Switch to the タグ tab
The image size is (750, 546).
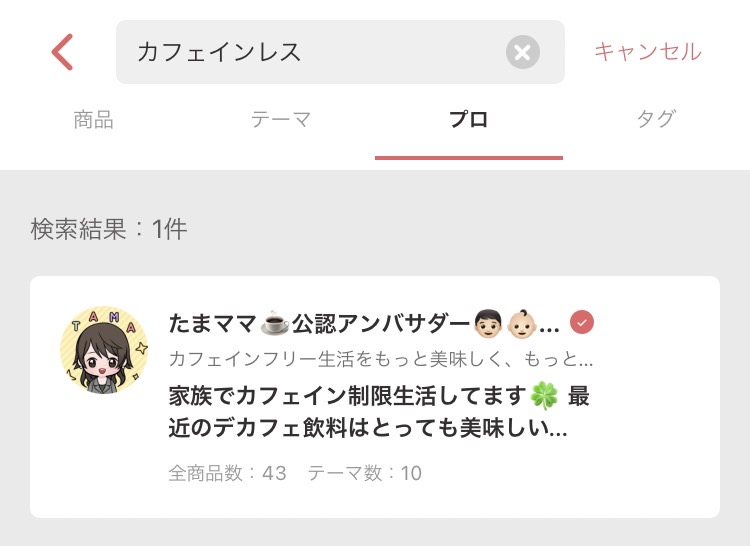pos(656,120)
